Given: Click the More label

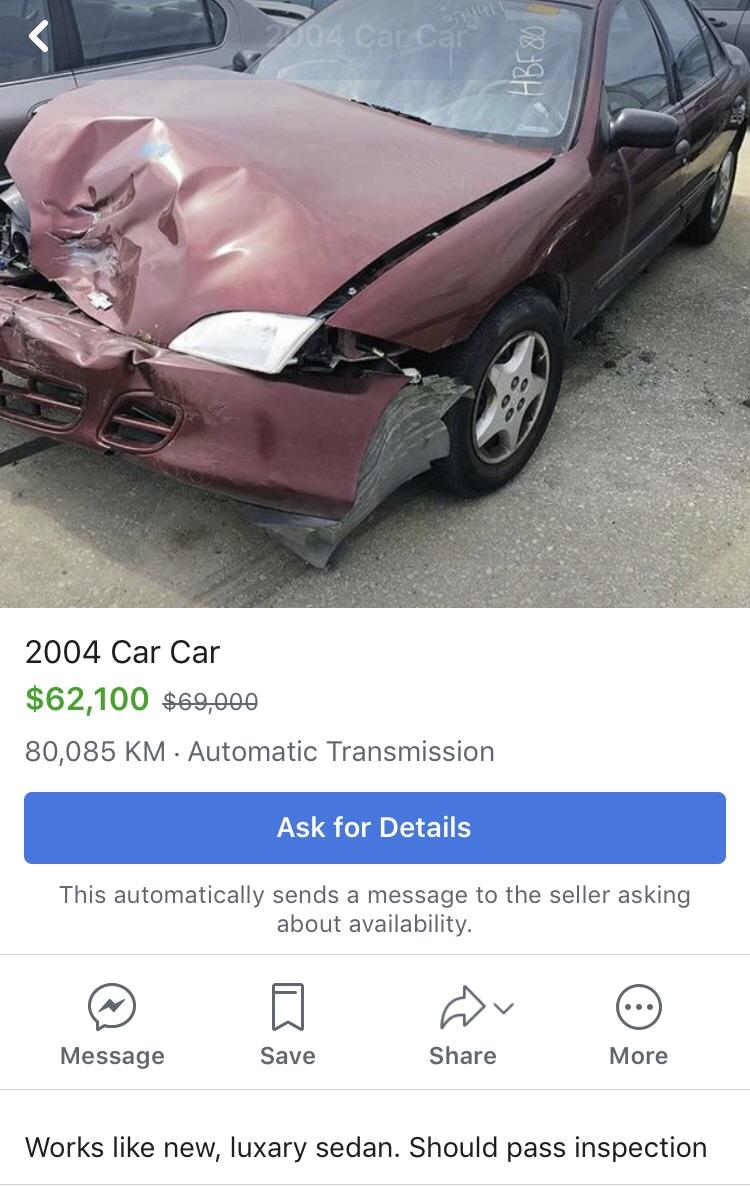Looking at the screenshot, I should tap(638, 1055).
